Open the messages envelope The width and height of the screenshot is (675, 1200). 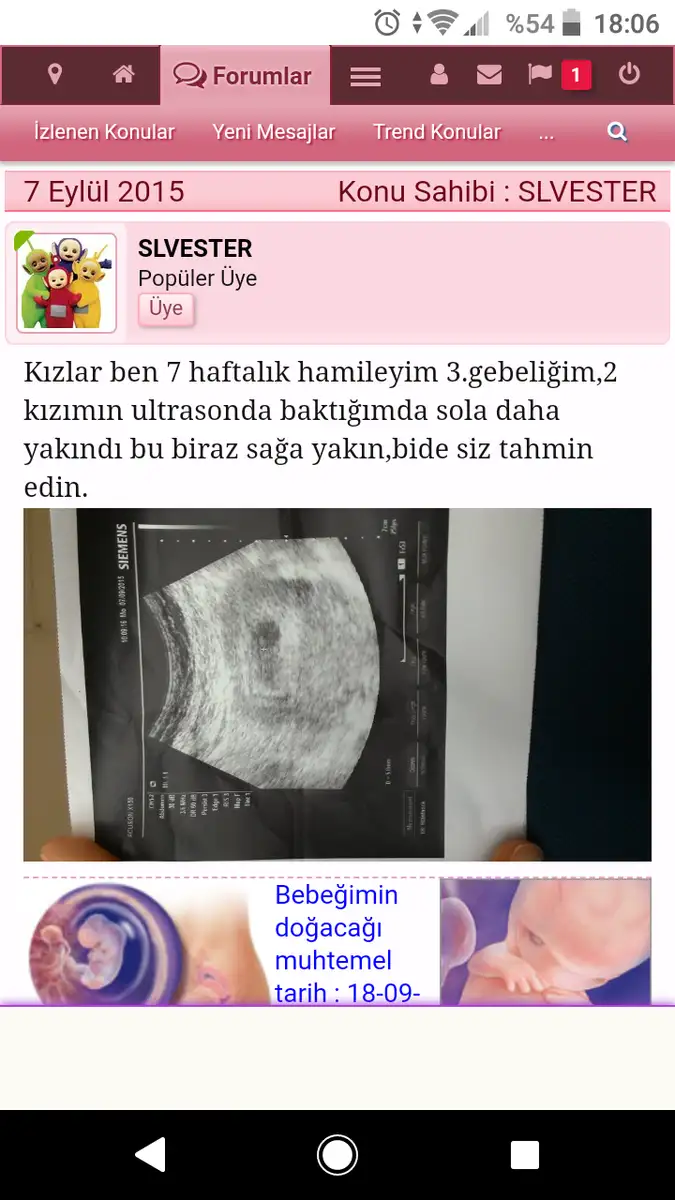pyautogui.click(x=489, y=74)
